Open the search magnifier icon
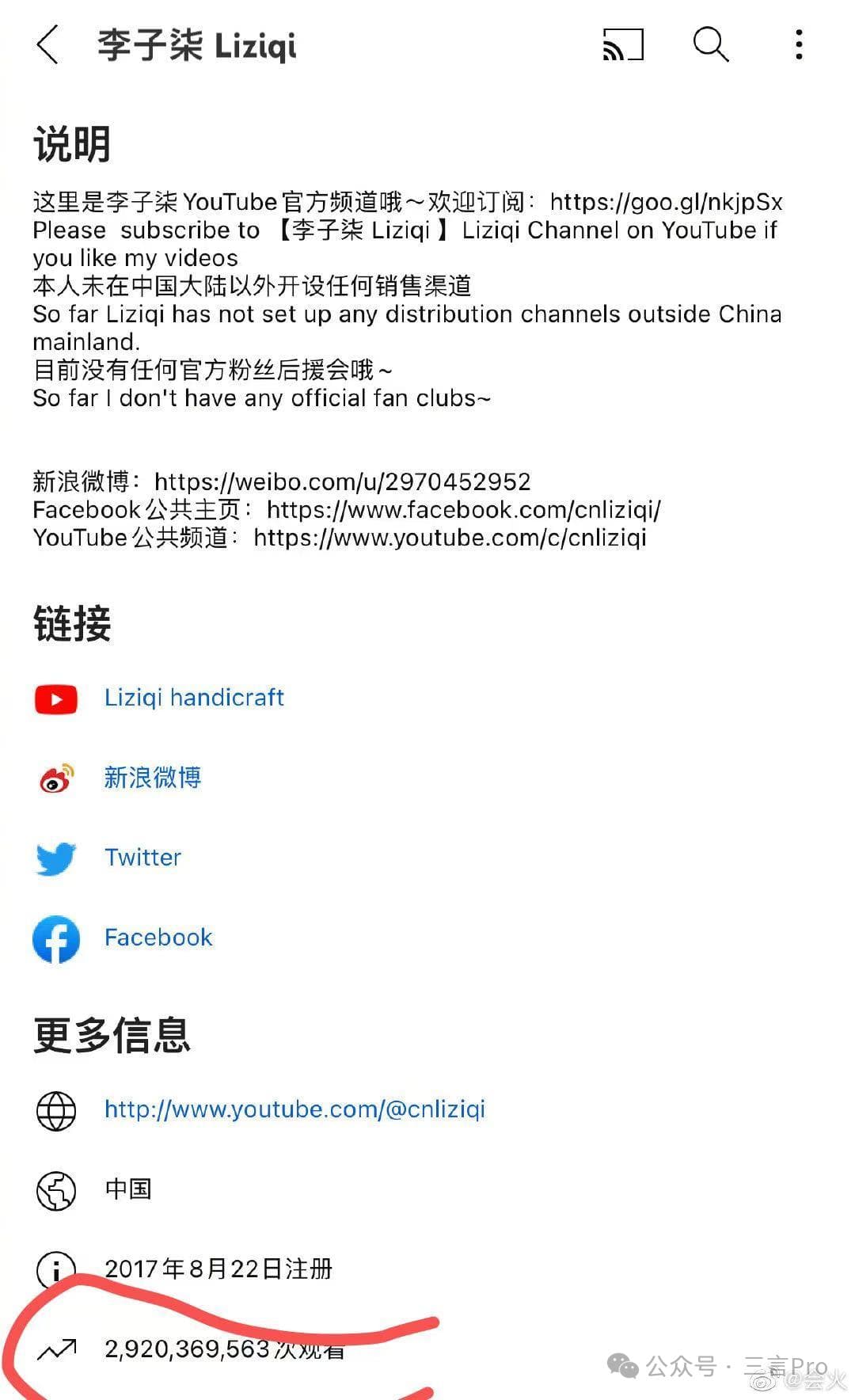Viewport: 855px width, 1400px height. click(x=710, y=44)
